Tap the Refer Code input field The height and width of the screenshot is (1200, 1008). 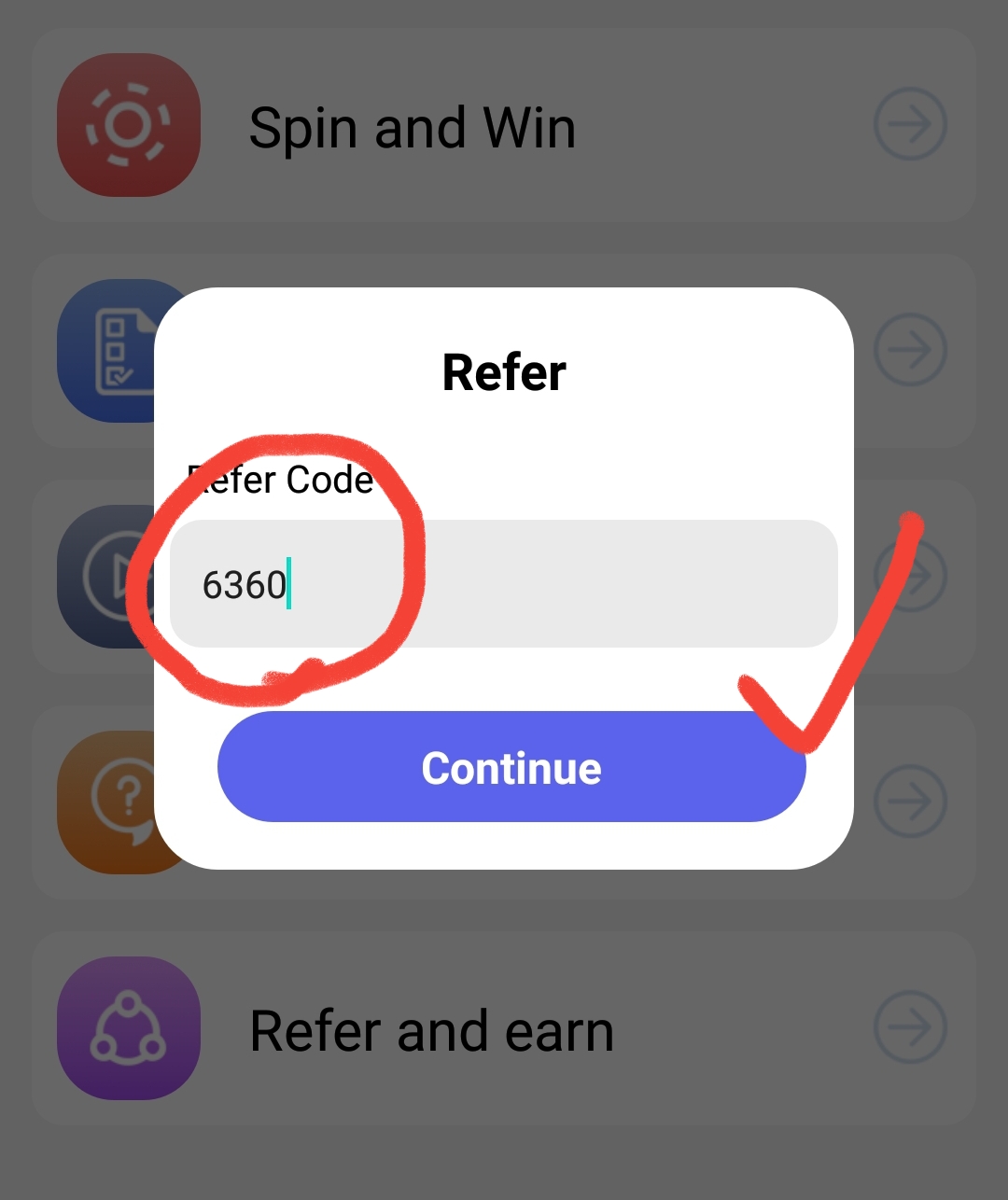click(x=504, y=584)
